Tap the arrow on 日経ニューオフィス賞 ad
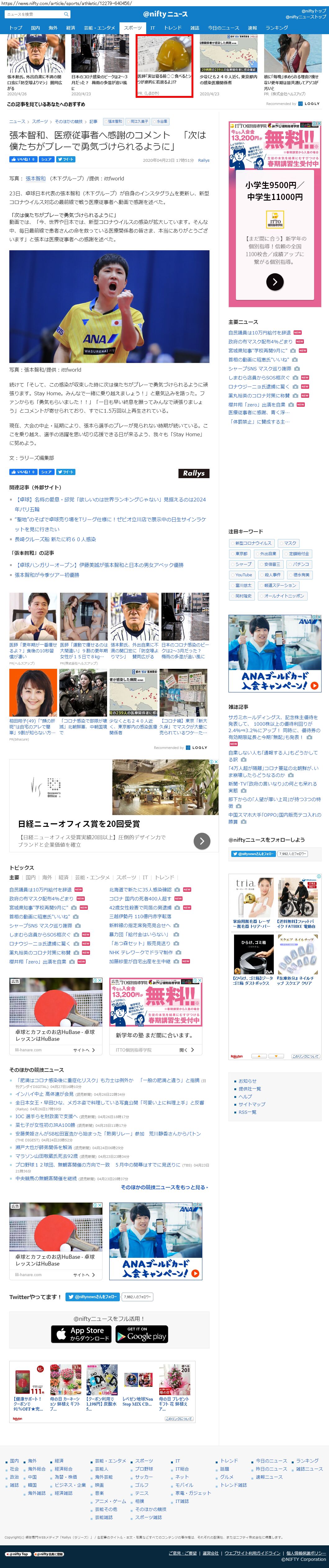Screen dimensions: 329x1568 pos(202,841)
